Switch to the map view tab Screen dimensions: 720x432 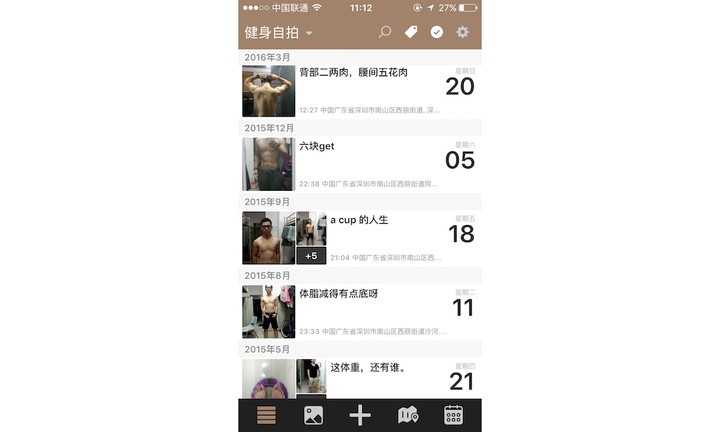(407, 415)
